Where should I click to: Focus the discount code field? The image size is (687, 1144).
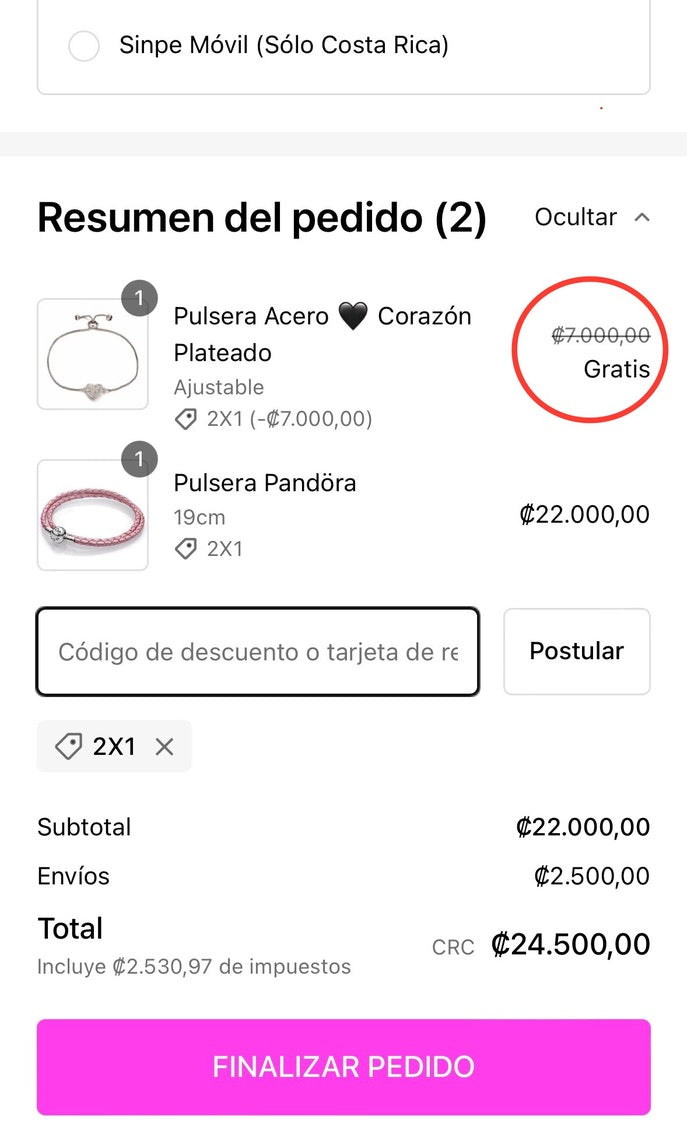(258, 652)
